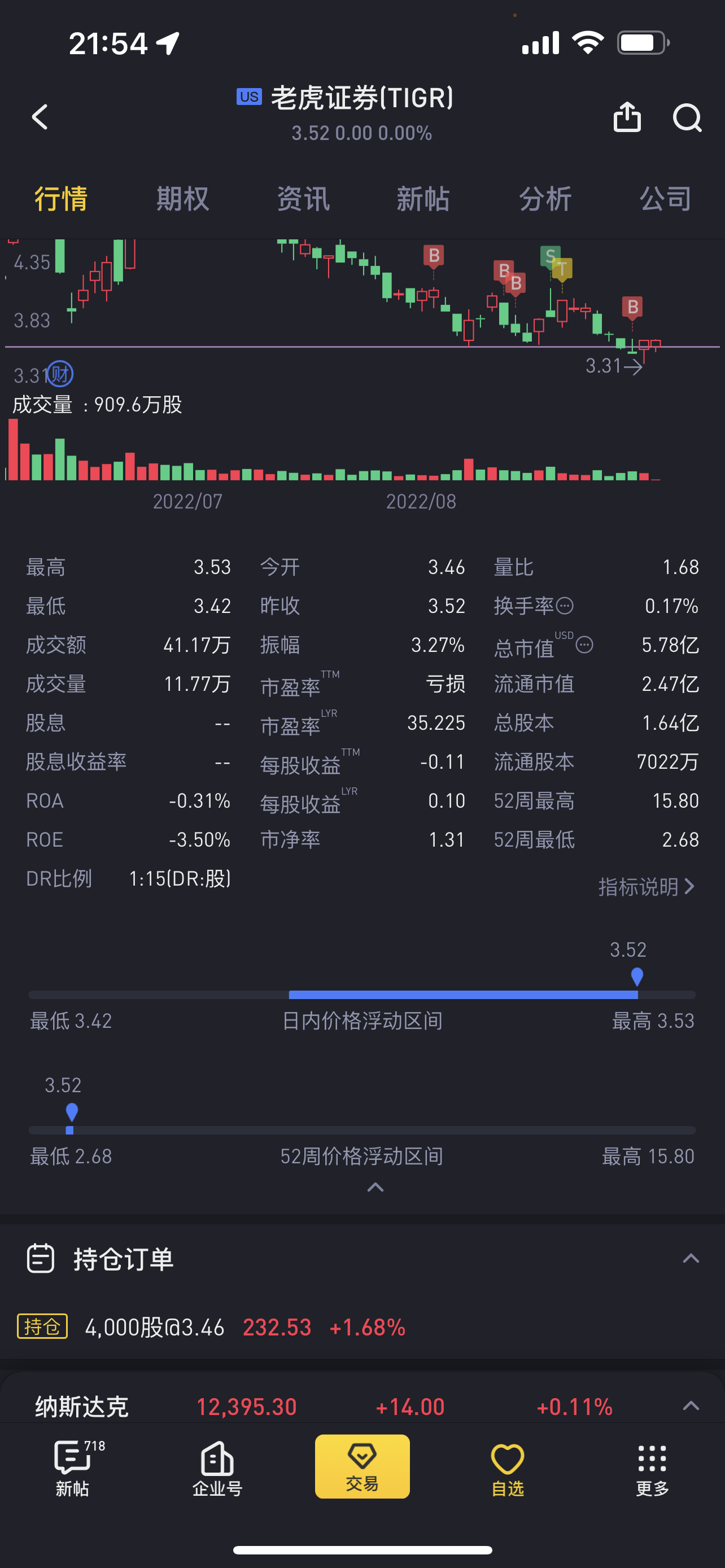The width and height of the screenshot is (725, 1568).
Task: Go to 企业号 in bottom navigation
Action: 217,1469
